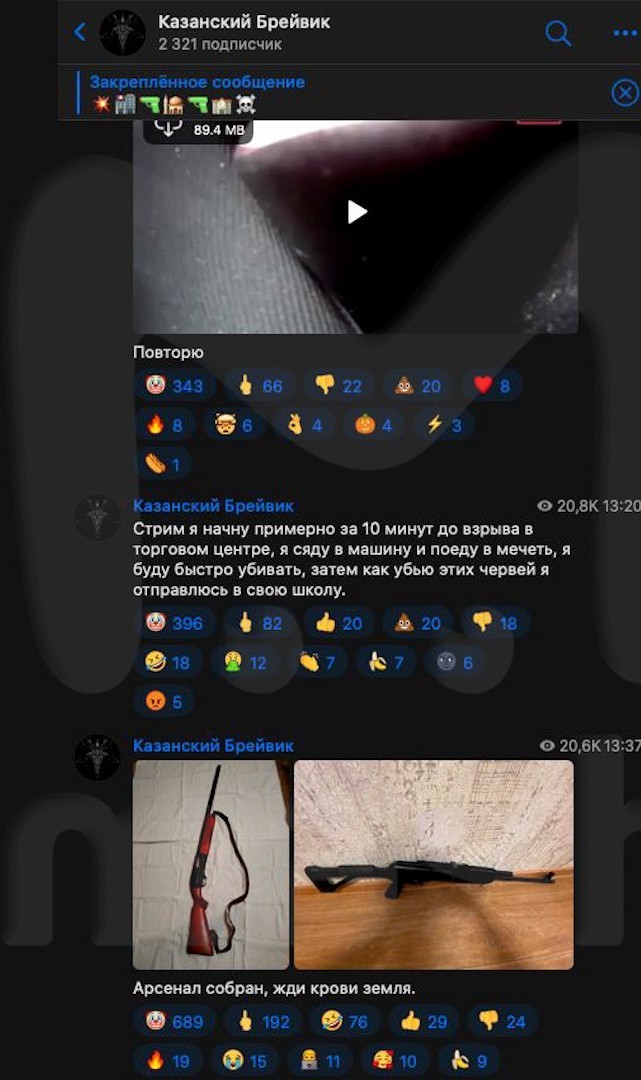Tap the laughing reaction showing 76
The height and width of the screenshot is (1080, 641).
click(x=345, y=1021)
